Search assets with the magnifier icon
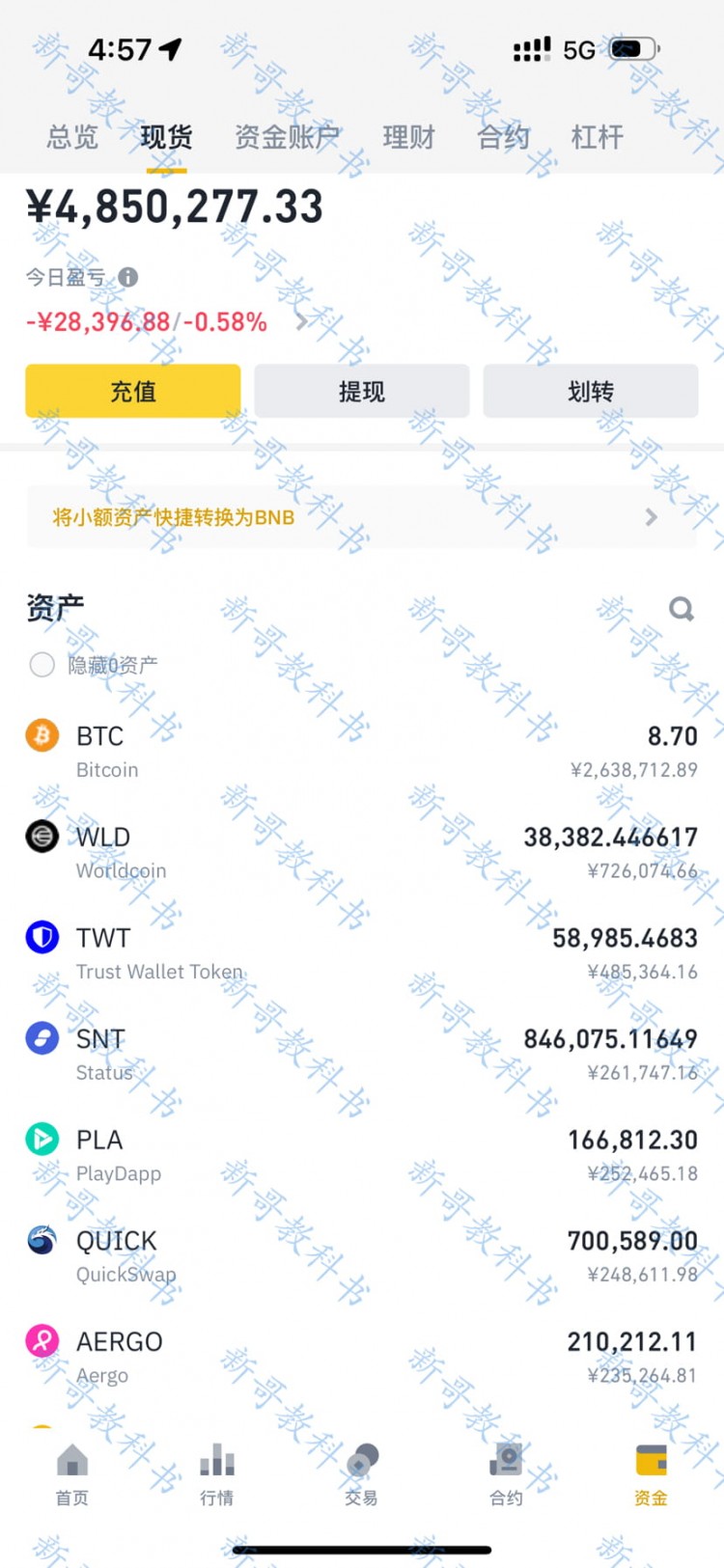This screenshot has width=724, height=1568. [682, 609]
